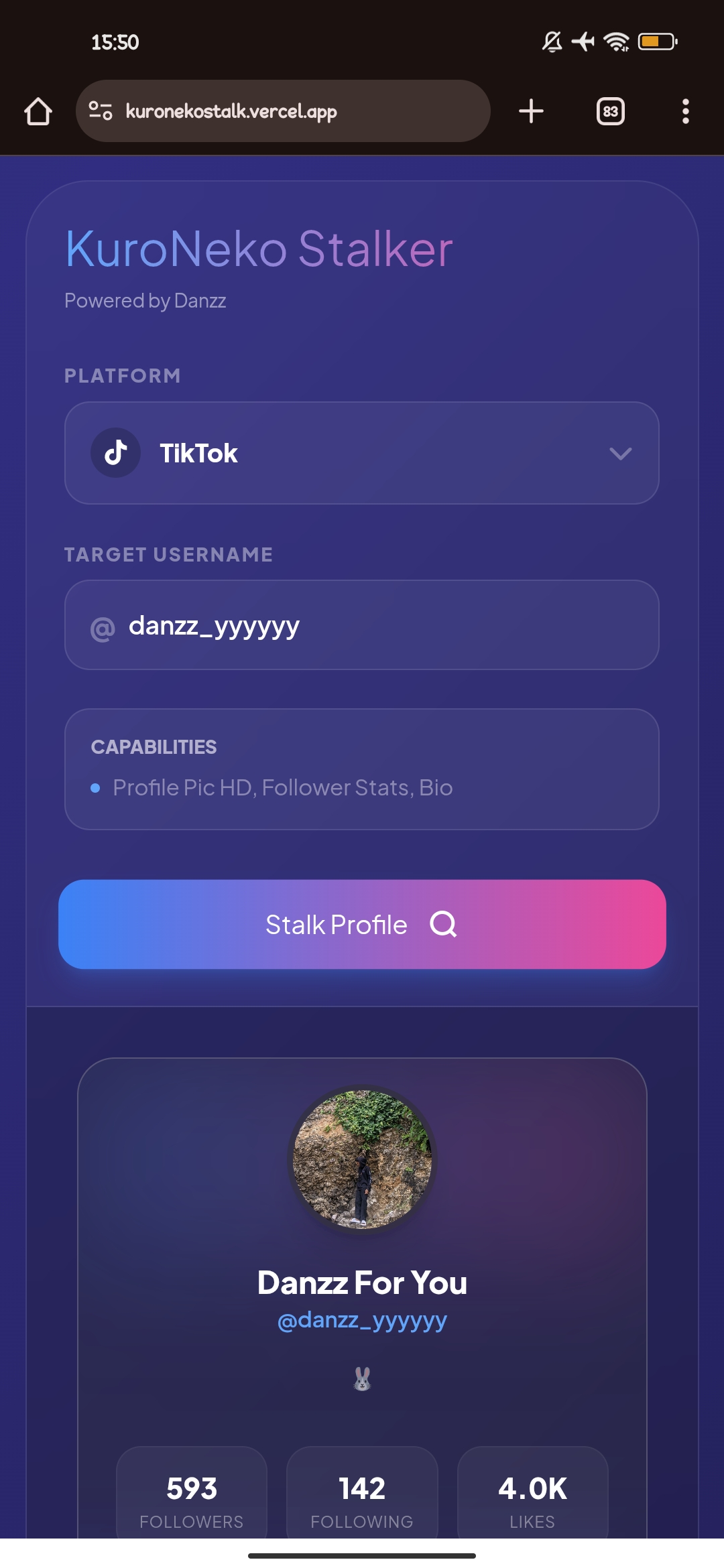Open the tab switcher showing 83 tabs
The height and width of the screenshot is (1568, 724).
[610, 111]
